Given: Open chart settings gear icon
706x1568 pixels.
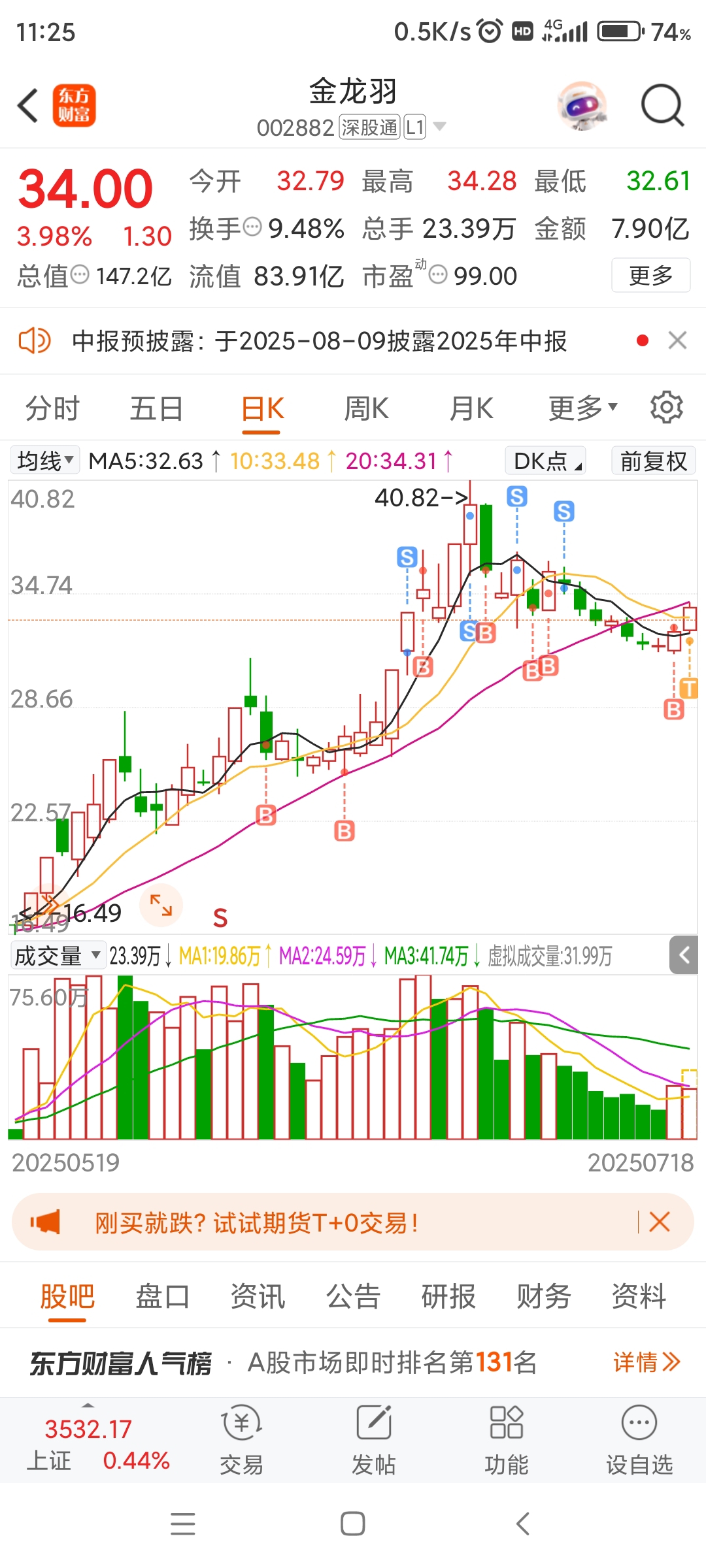Looking at the screenshot, I should [666, 408].
